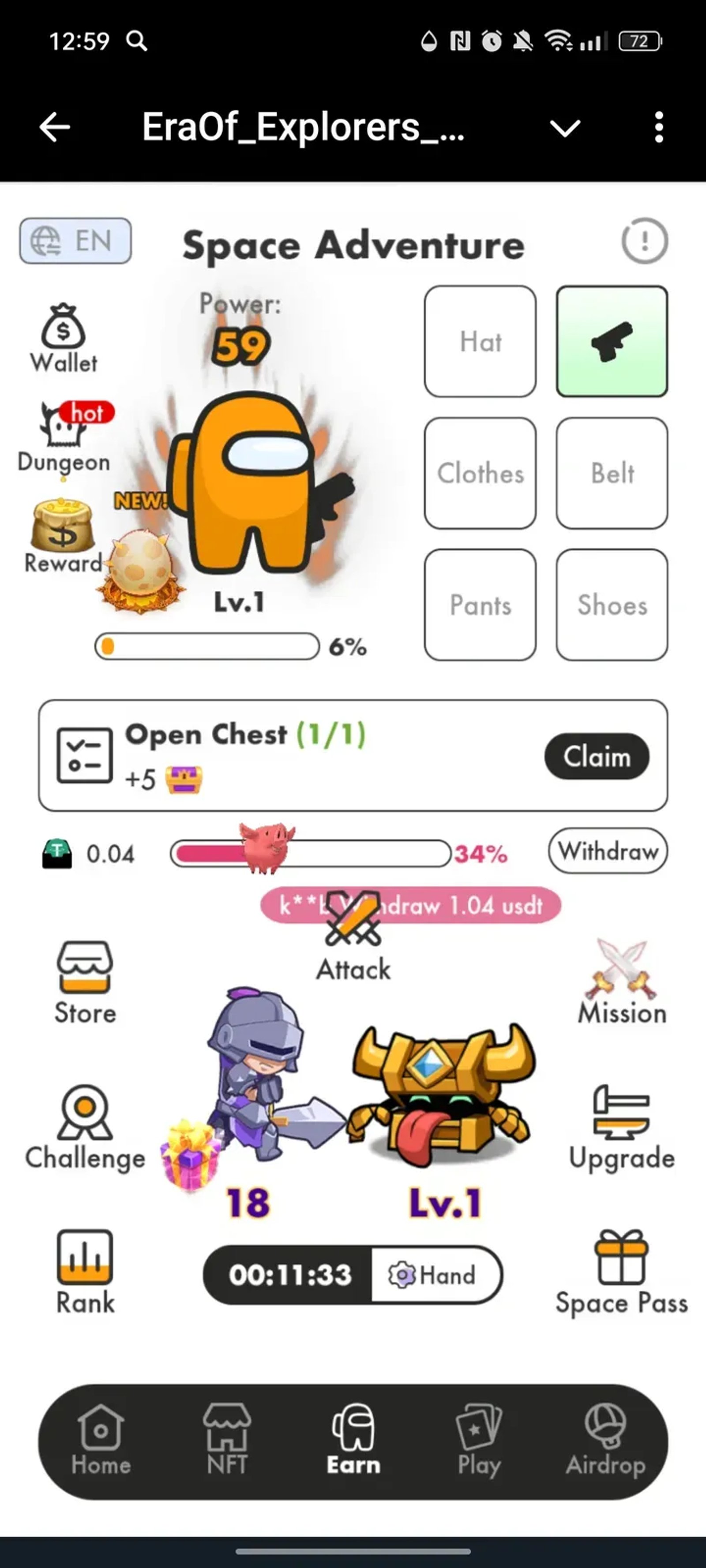
Task: Withdraw the USDT balance
Action: pos(607,851)
